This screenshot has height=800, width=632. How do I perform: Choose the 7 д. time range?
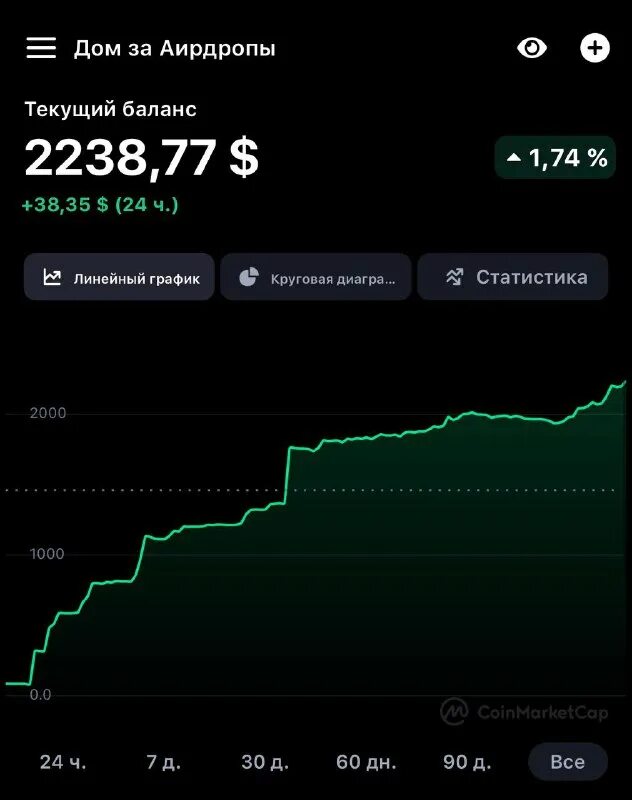coord(163,762)
